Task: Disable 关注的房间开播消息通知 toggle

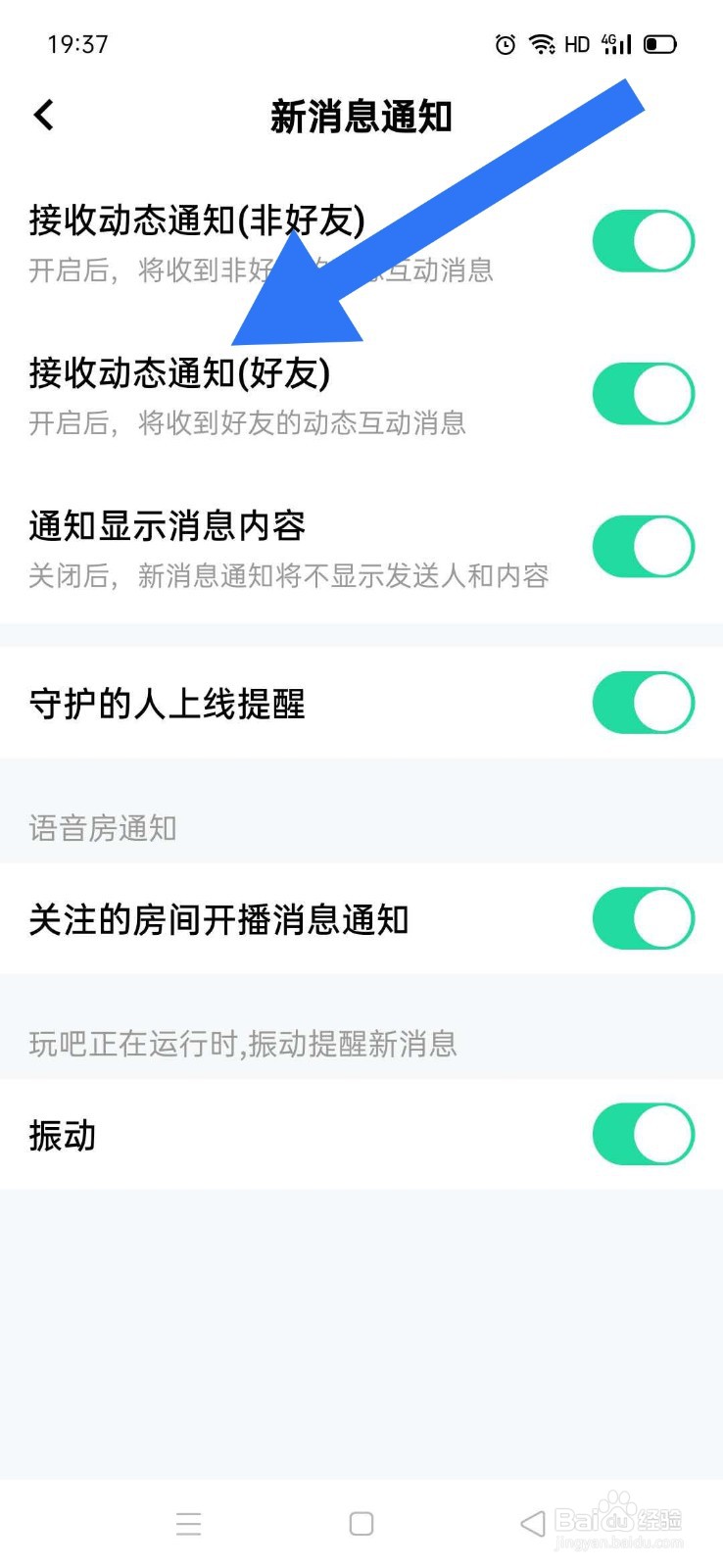Action: coord(644,918)
